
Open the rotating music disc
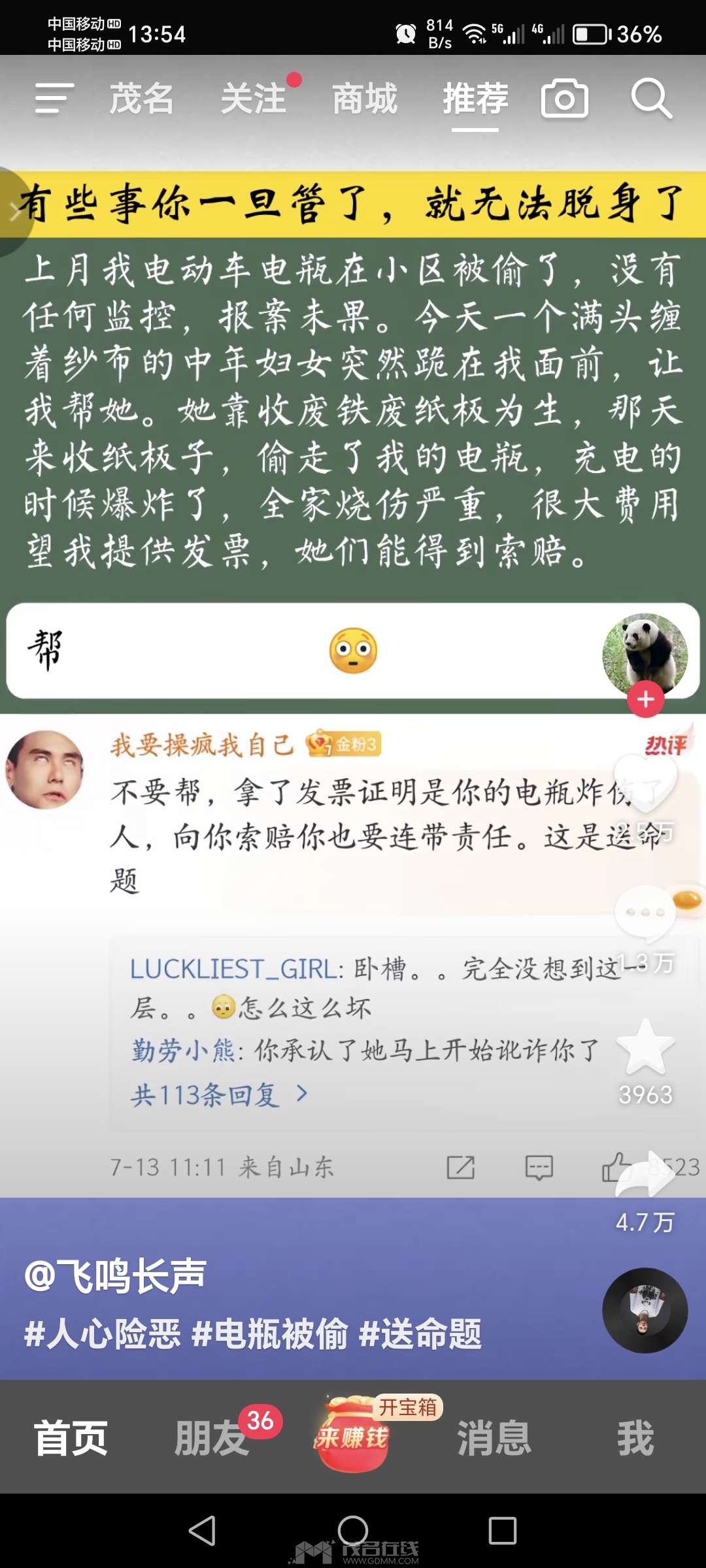(645, 1310)
